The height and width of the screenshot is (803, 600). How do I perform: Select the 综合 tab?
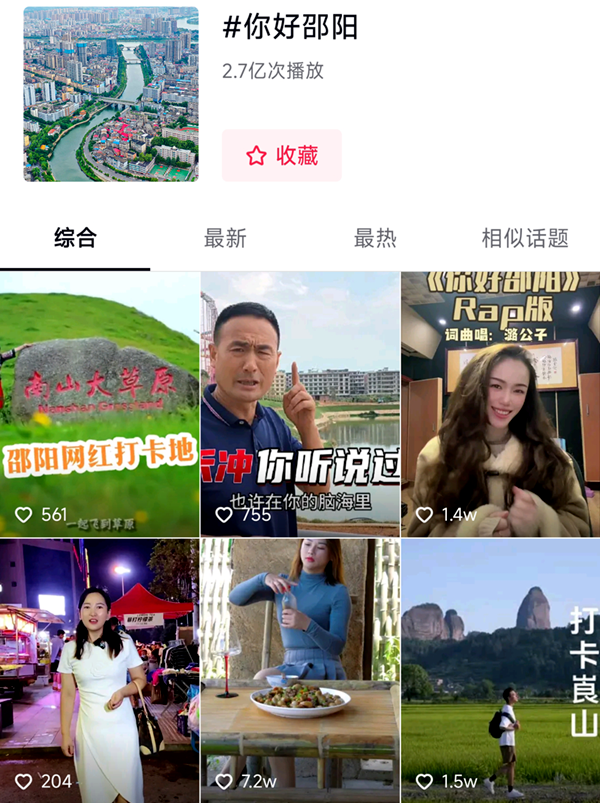(x=75, y=238)
